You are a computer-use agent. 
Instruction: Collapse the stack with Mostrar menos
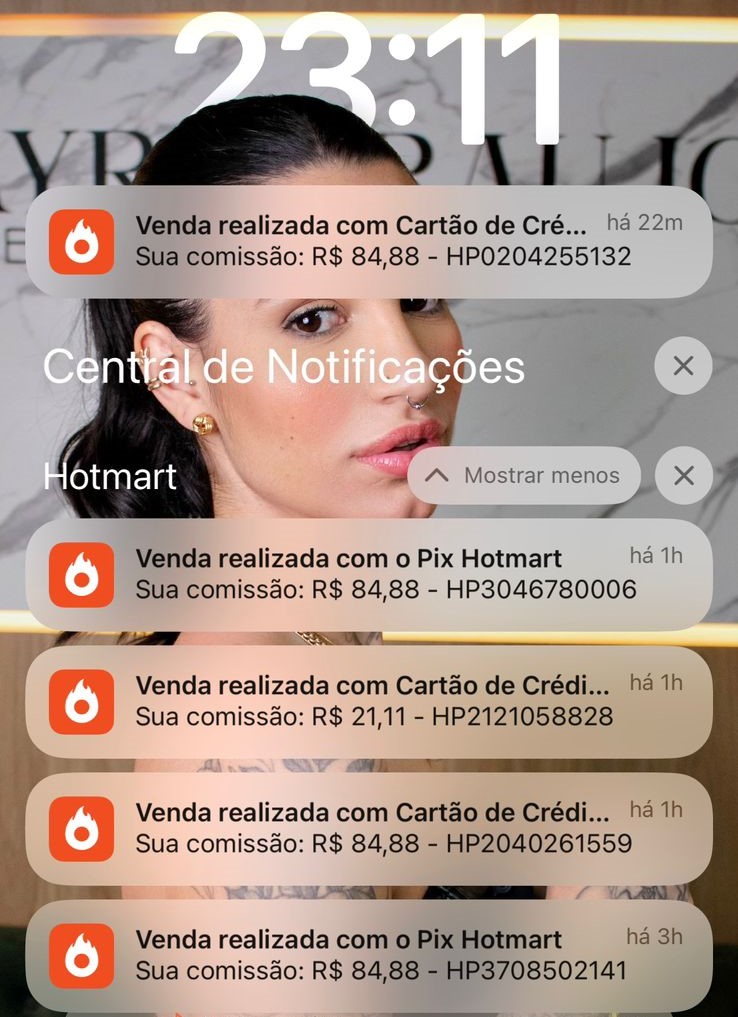point(524,475)
